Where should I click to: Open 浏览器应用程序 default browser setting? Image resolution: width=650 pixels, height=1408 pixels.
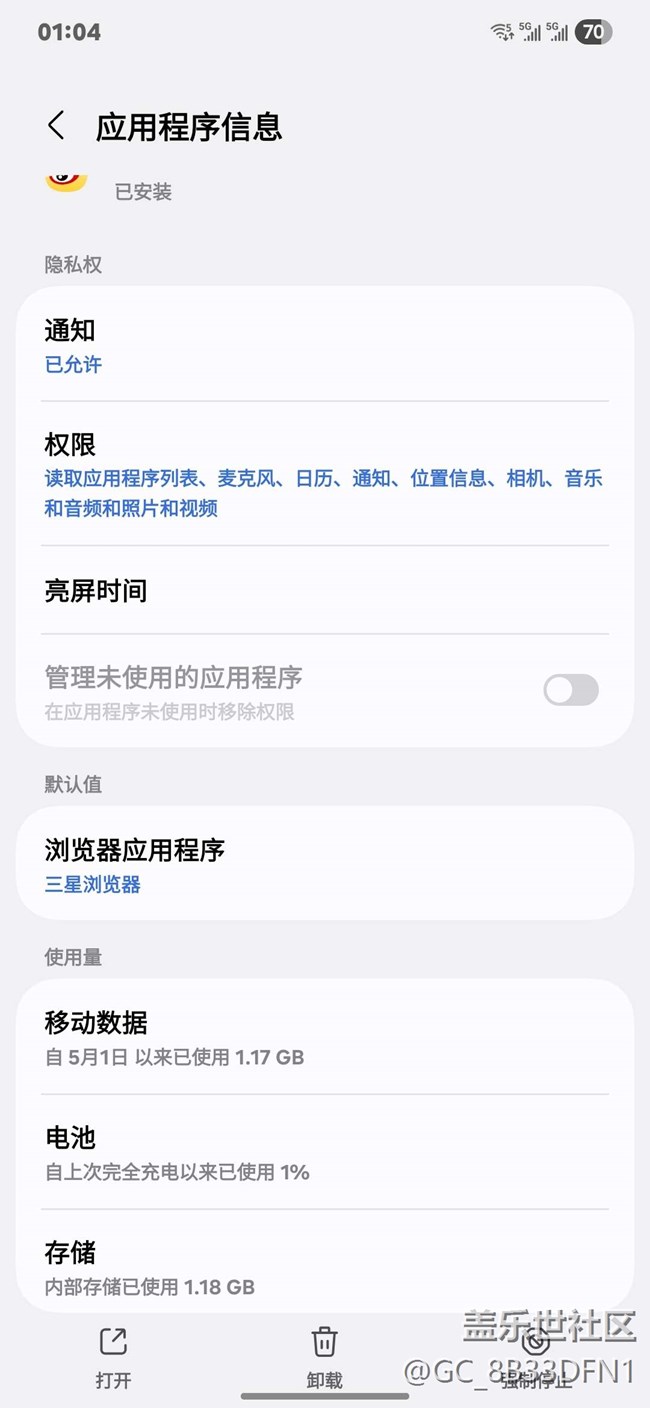tap(325, 864)
